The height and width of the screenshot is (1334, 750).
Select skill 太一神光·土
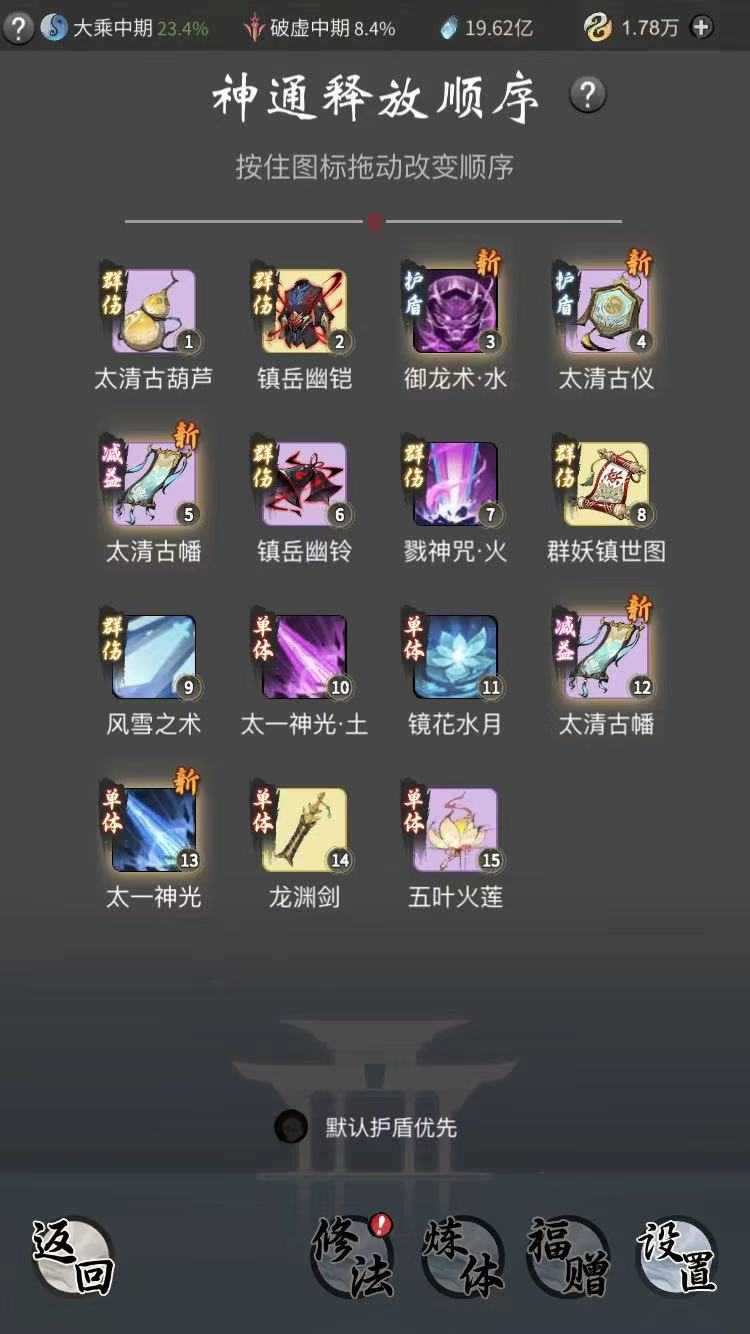point(304,657)
